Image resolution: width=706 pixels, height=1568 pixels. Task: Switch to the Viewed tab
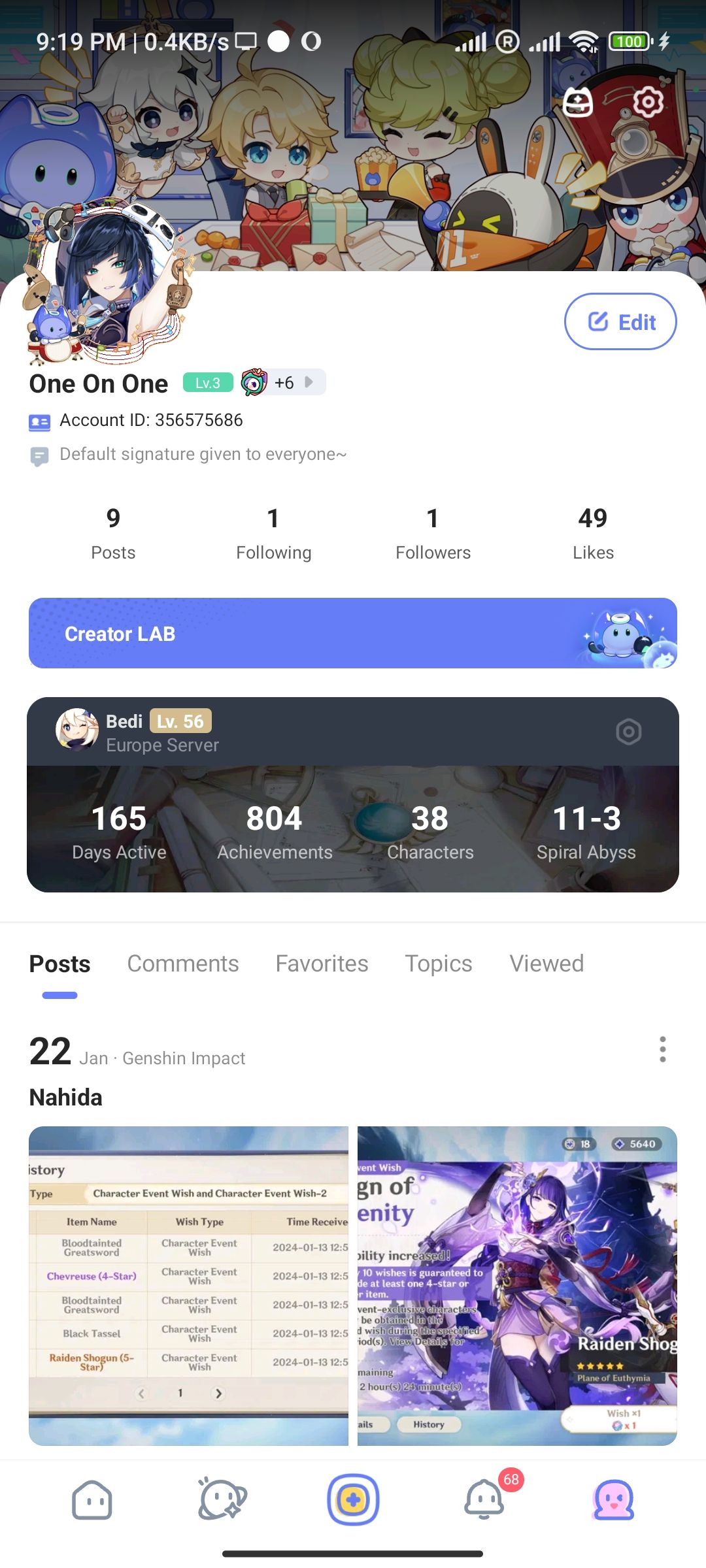coord(546,964)
